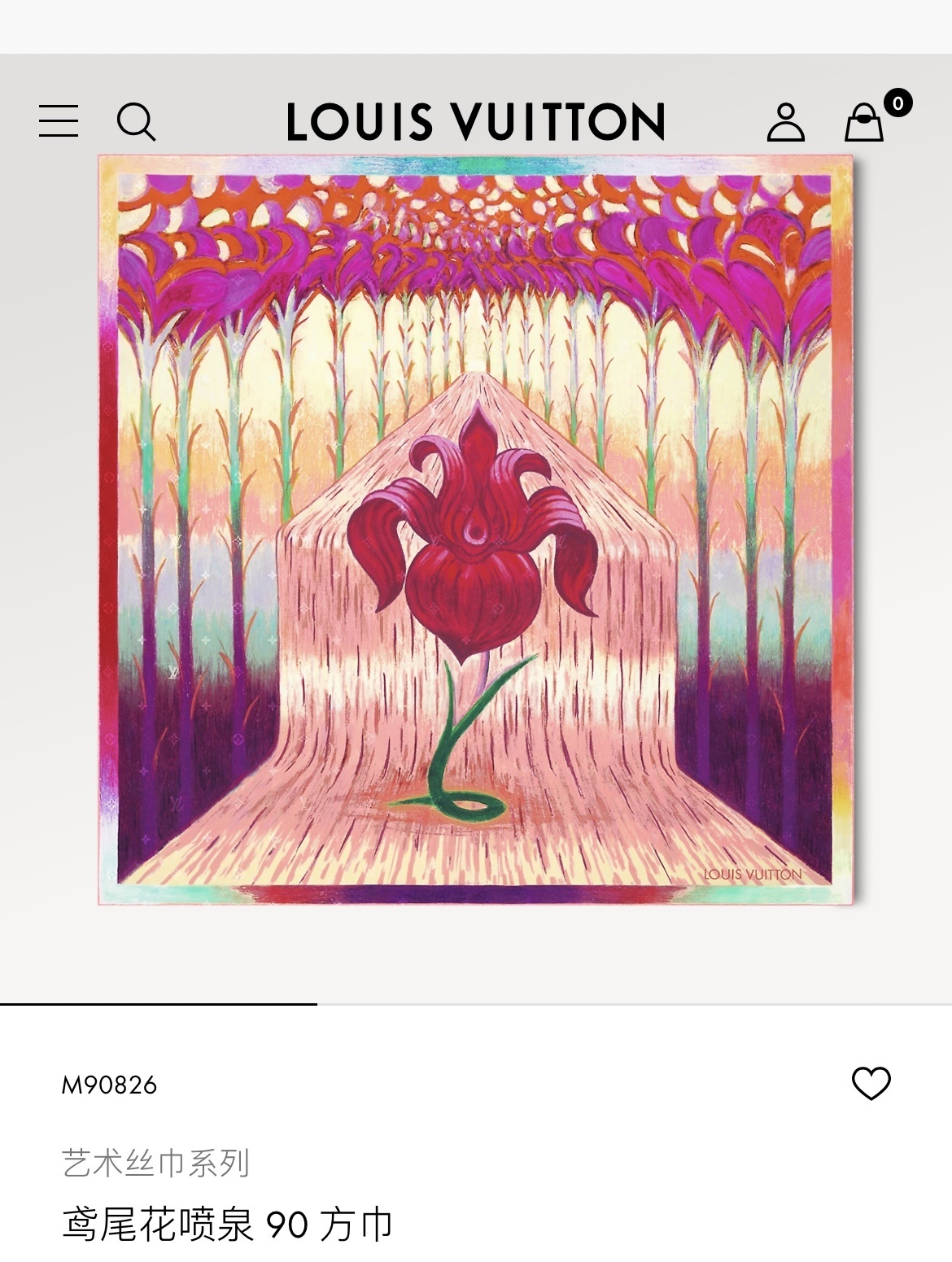The height and width of the screenshot is (1262, 952).
Task: Open the search icon
Action: [136, 122]
